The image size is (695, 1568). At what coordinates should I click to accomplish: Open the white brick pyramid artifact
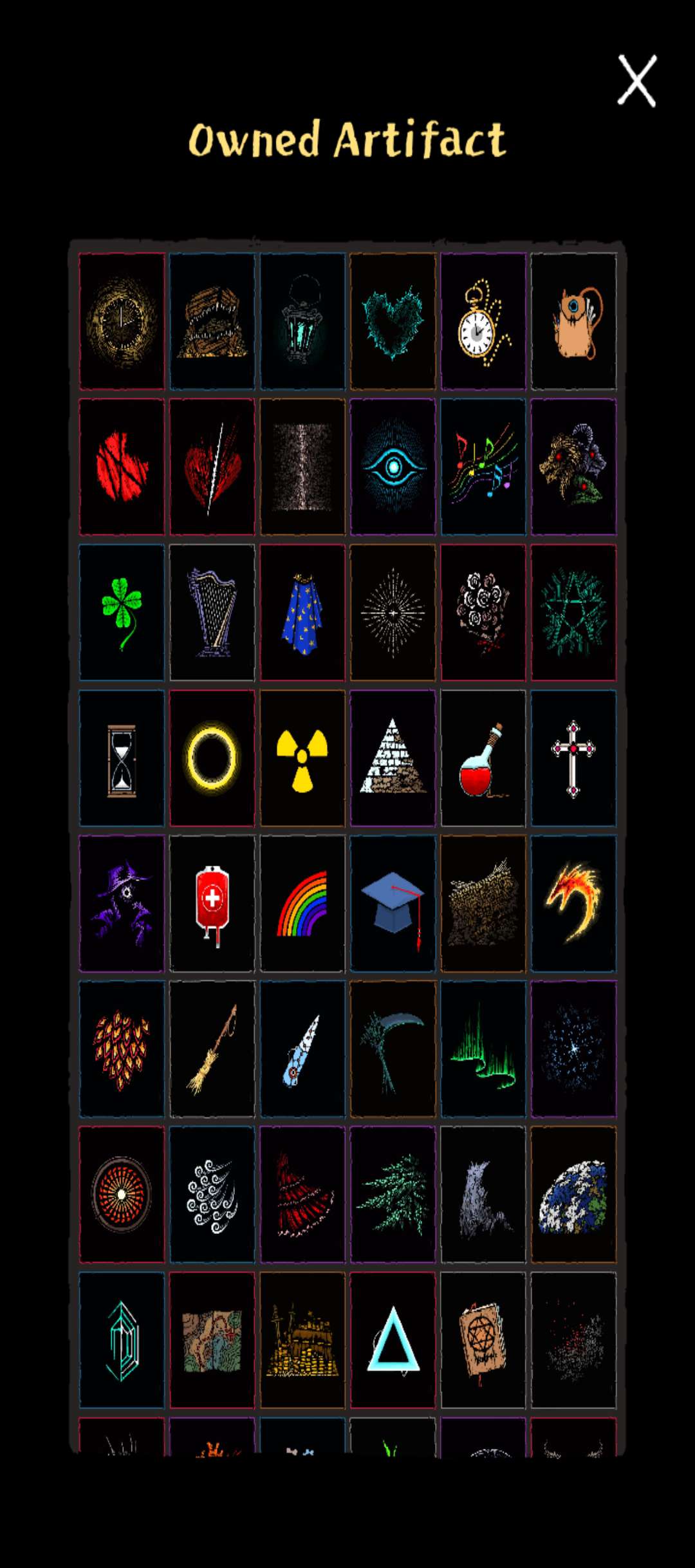(393, 758)
